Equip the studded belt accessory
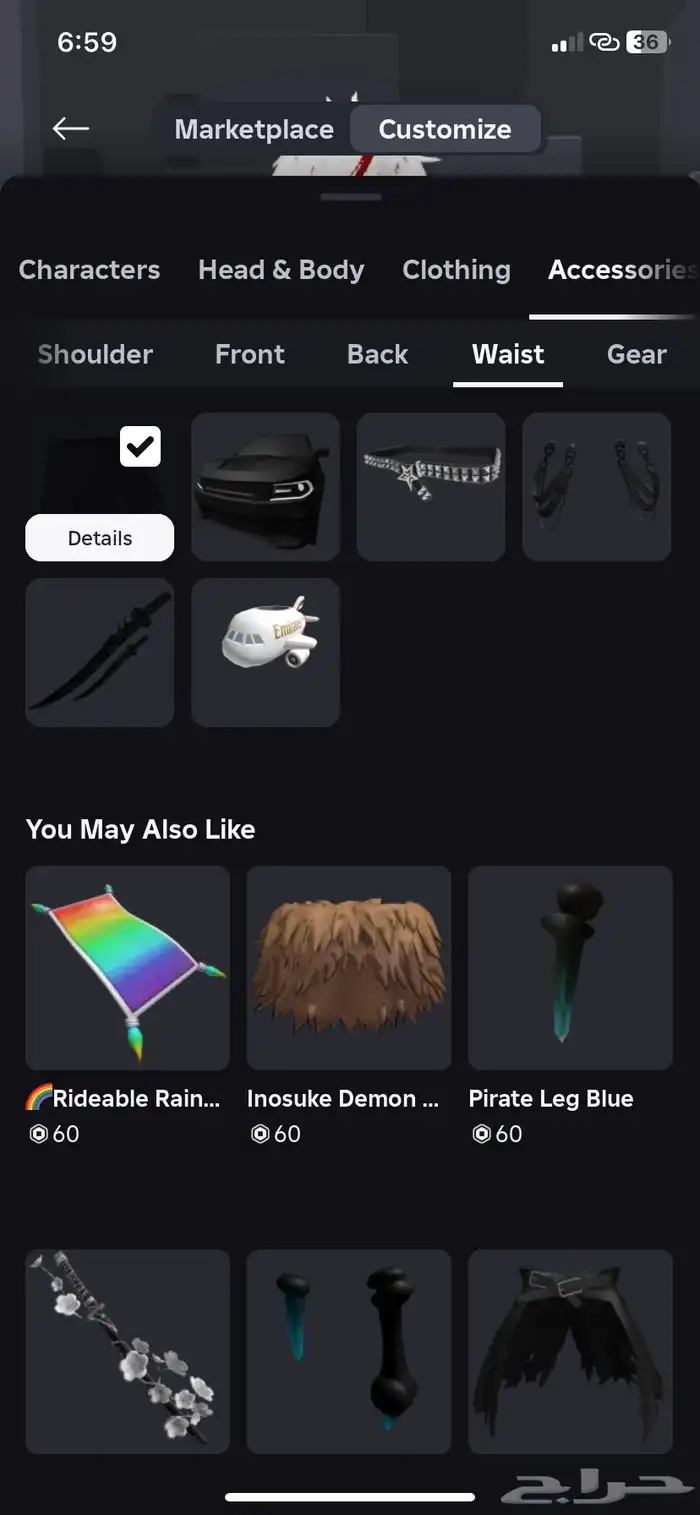Viewport: 700px width, 1515px height. 431,487
